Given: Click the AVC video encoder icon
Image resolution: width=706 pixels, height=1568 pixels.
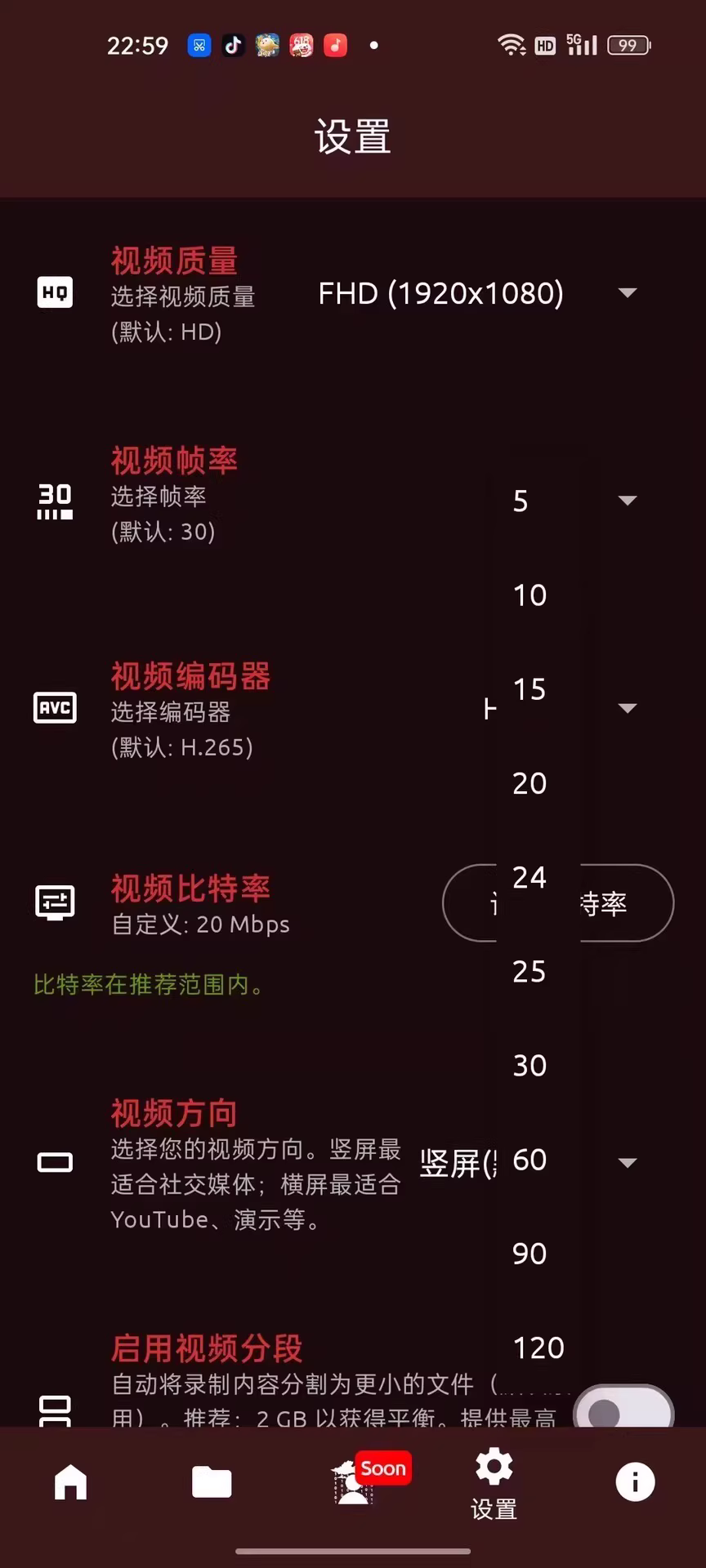Looking at the screenshot, I should coord(54,707).
